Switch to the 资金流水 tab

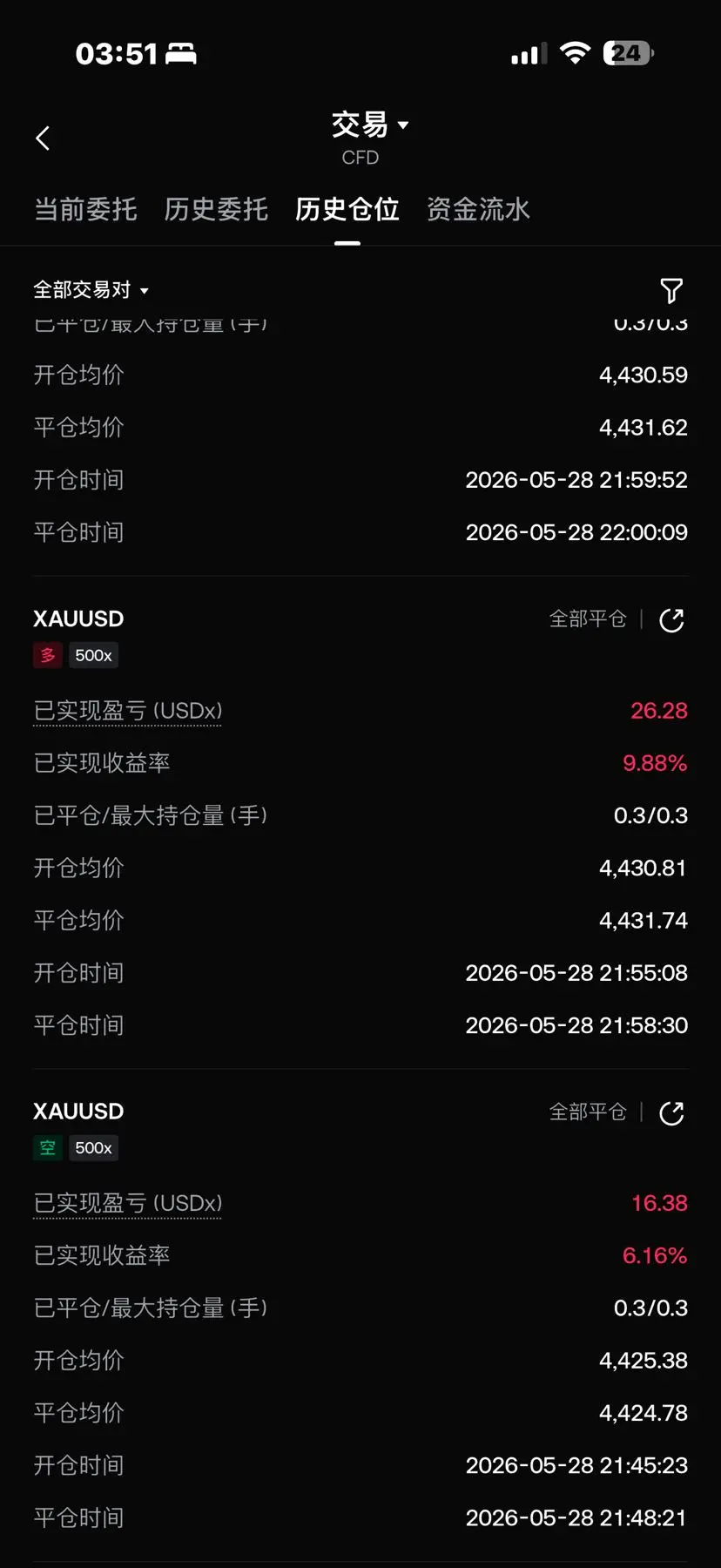(478, 209)
